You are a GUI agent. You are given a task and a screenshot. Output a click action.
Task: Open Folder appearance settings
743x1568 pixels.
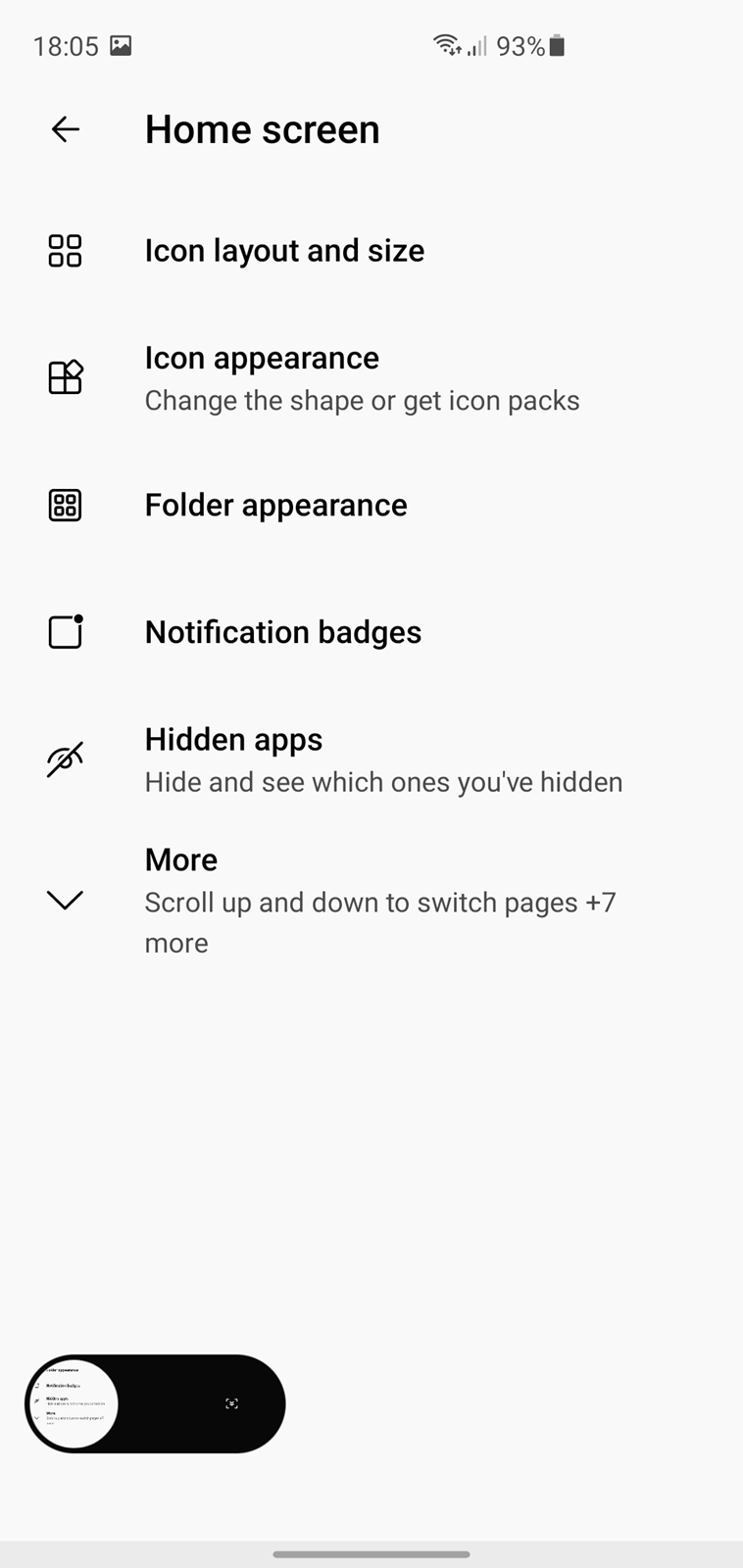click(x=371, y=506)
